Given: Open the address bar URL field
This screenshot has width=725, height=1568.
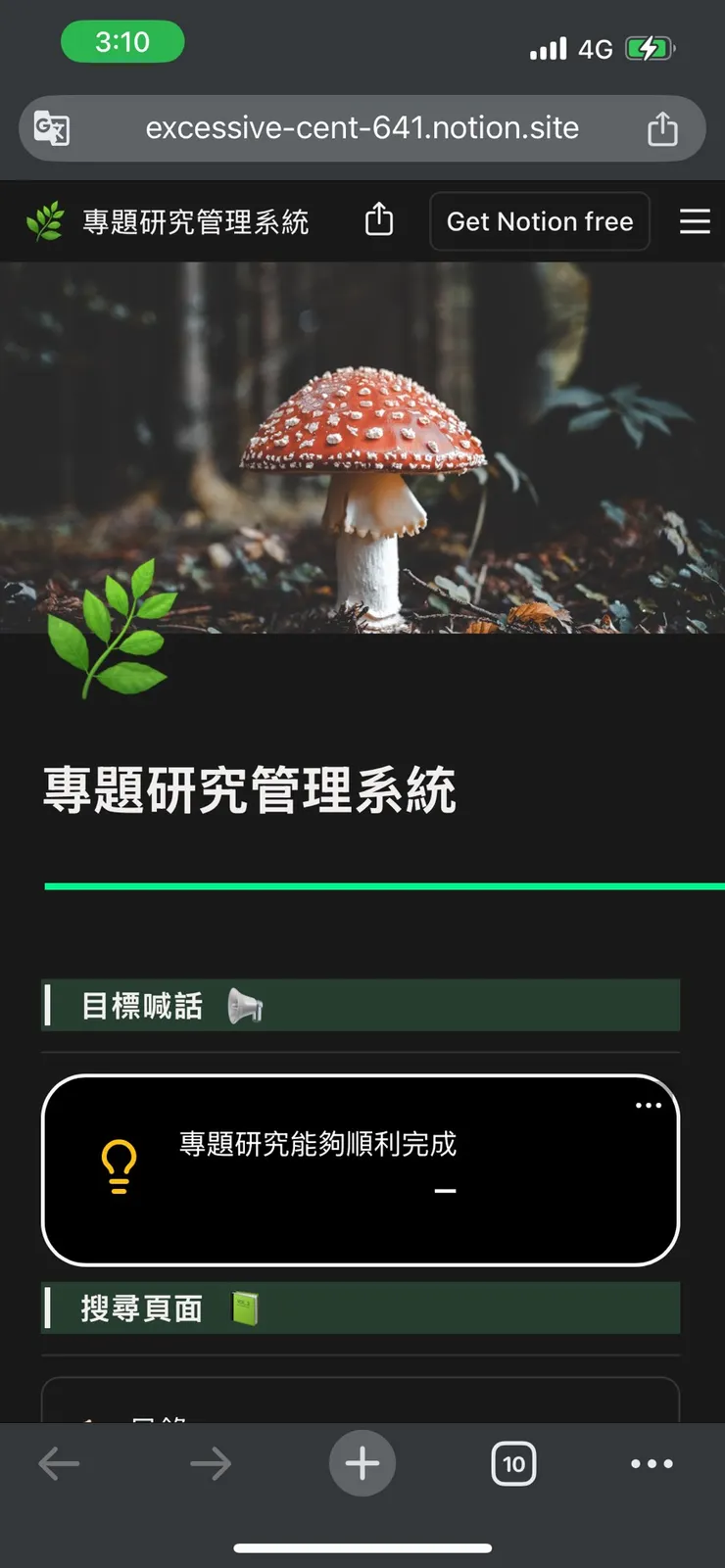Looking at the screenshot, I should (362, 128).
